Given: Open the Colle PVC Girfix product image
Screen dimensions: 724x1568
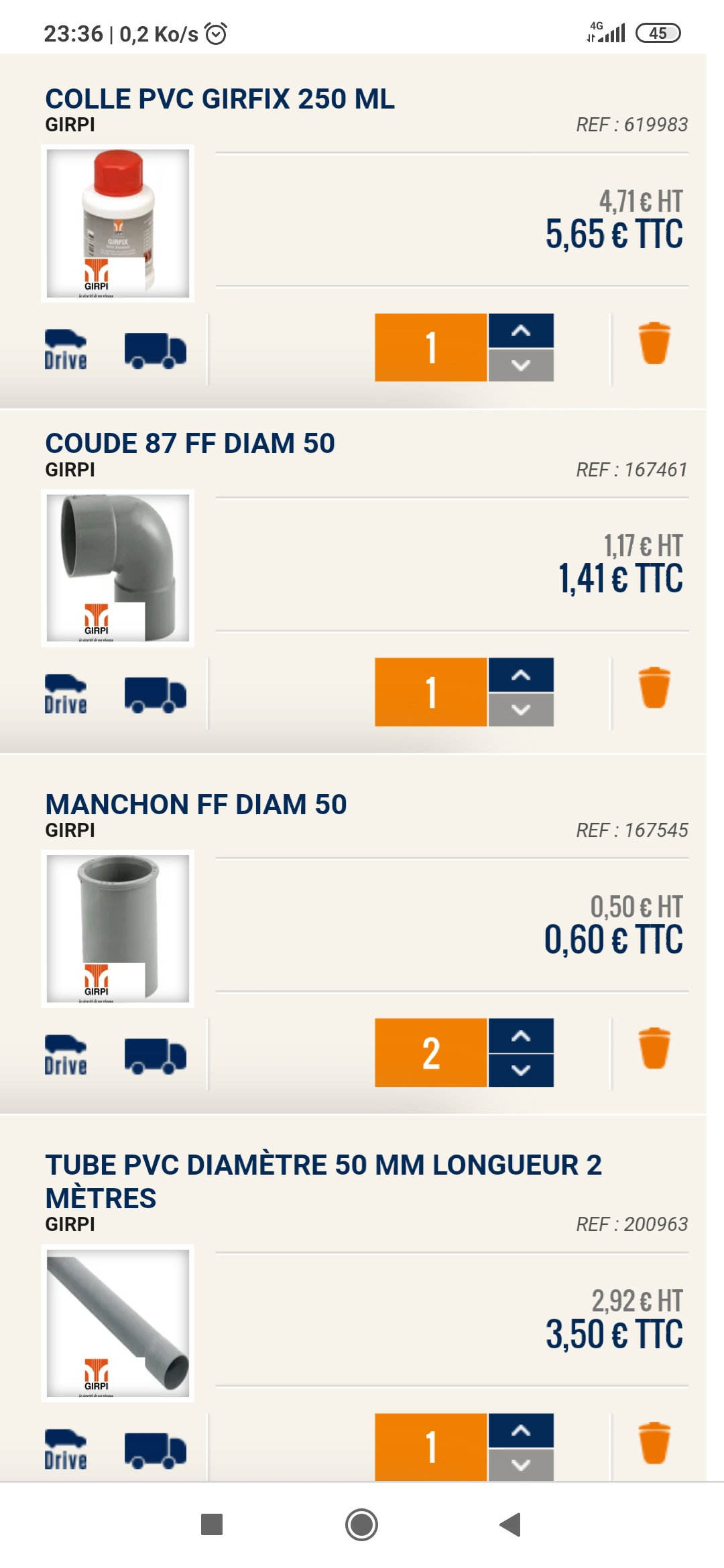Looking at the screenshot, I should tap(118, 223).
